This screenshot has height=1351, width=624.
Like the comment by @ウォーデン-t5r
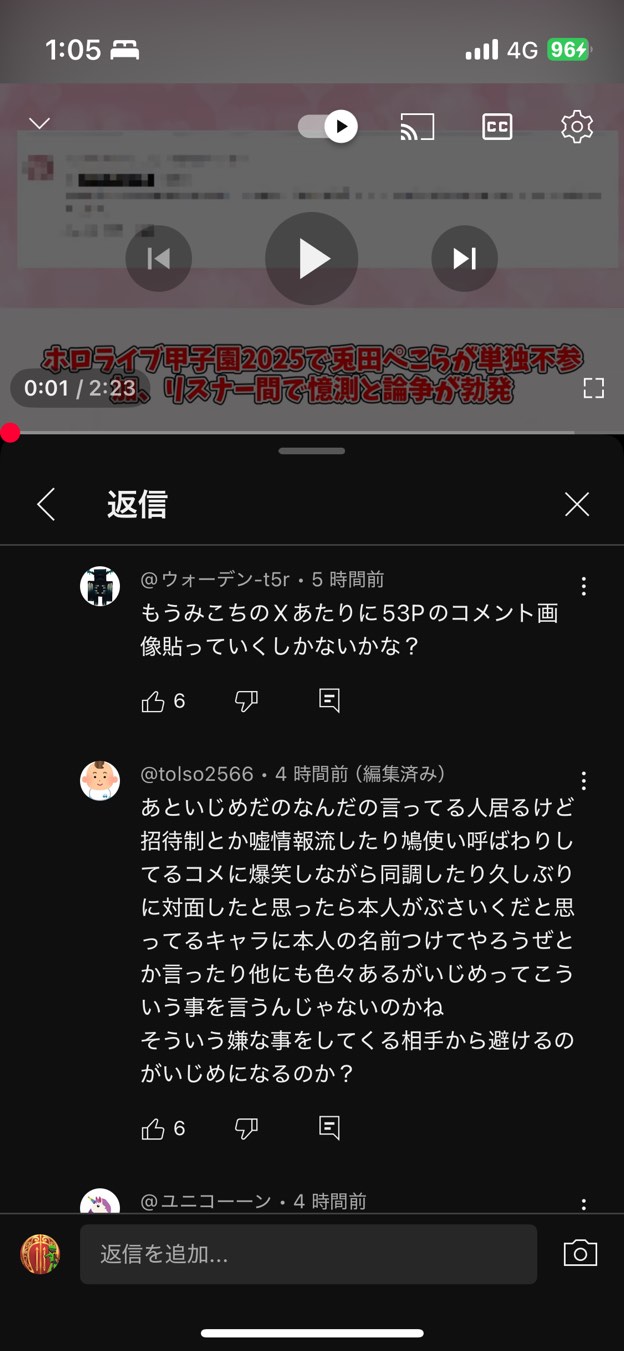pos(153,702)
